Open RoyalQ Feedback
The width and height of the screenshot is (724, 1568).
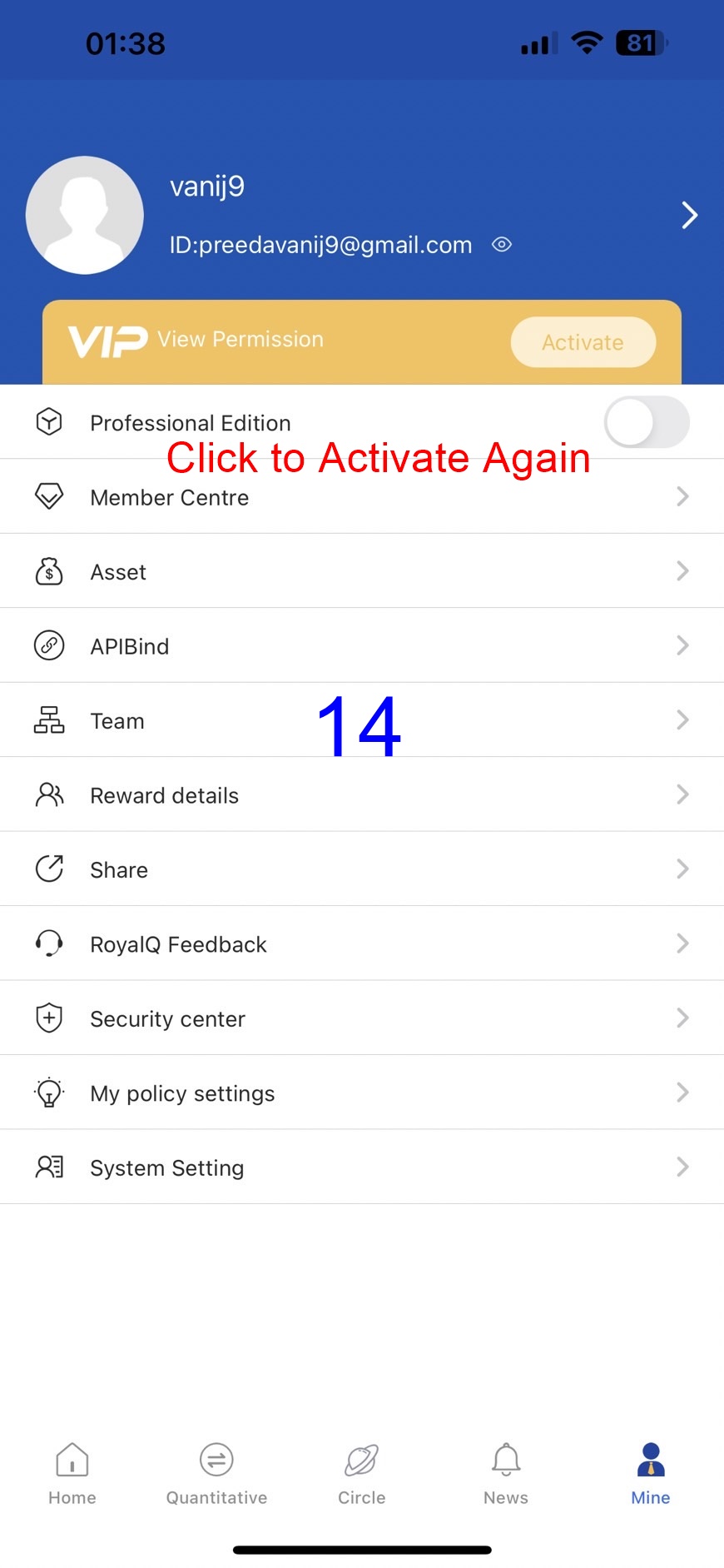[361, 944]
